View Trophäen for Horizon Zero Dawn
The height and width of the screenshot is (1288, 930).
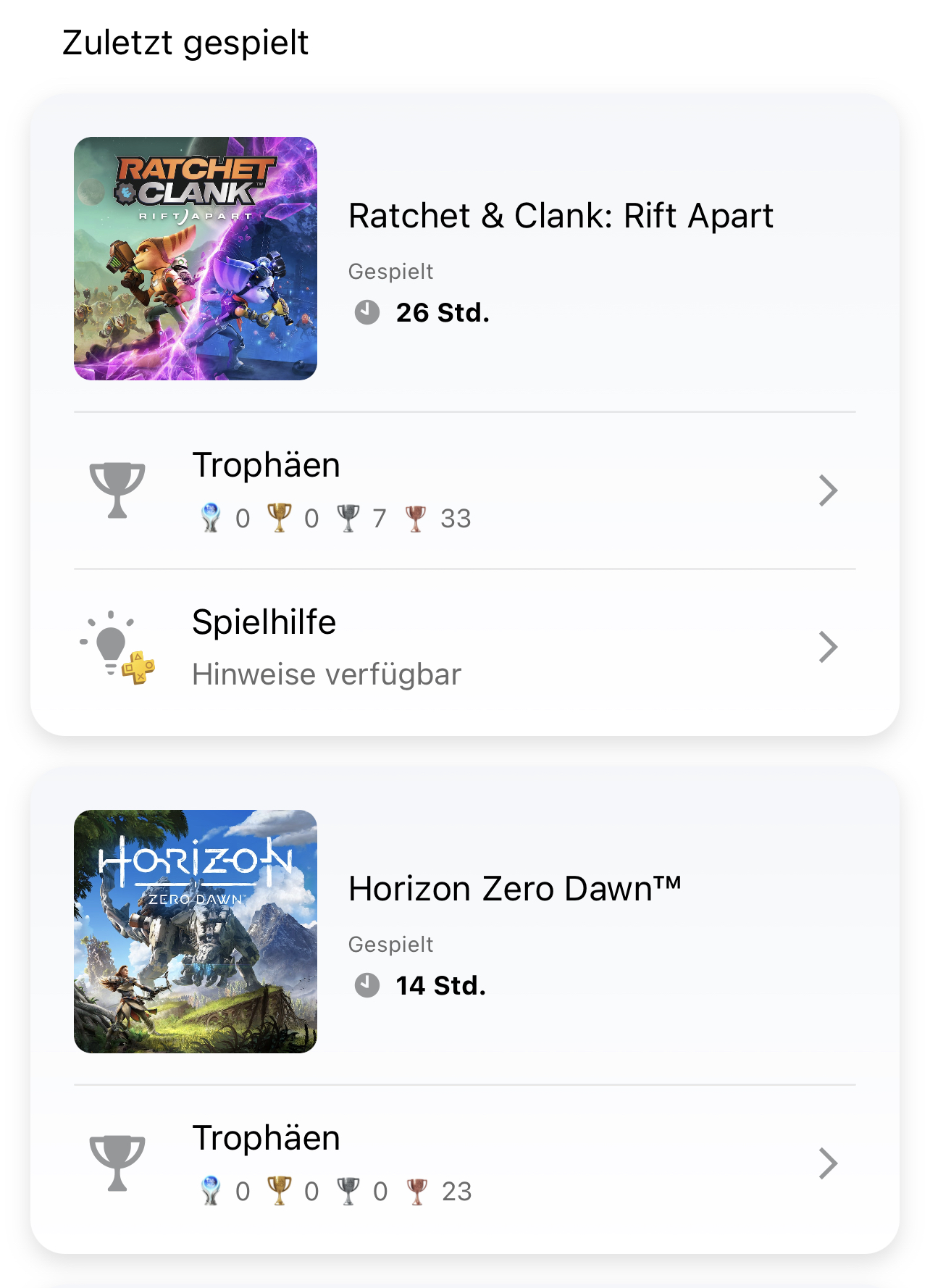point(464,1163)
